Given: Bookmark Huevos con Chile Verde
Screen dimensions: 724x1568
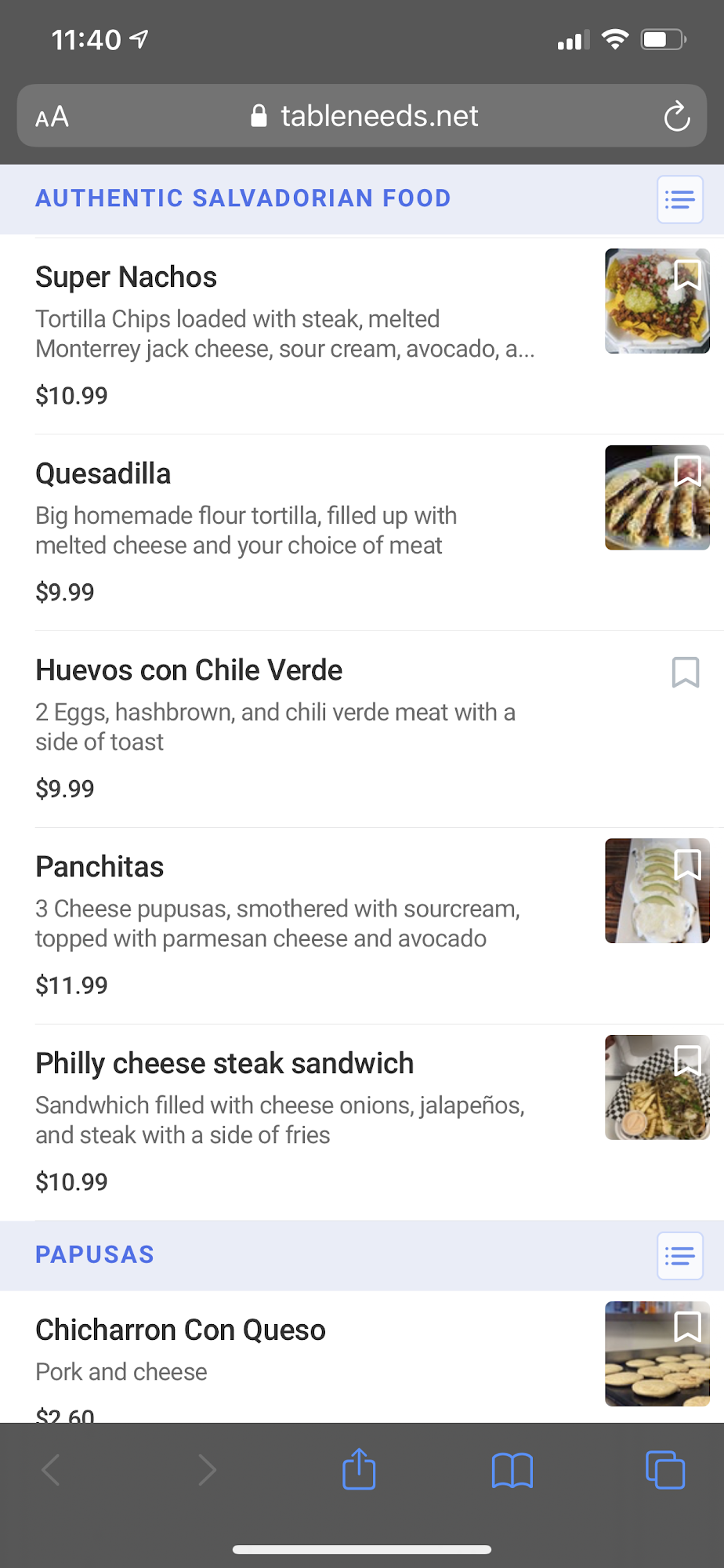Looking at the screenshot, I should 686,673.
